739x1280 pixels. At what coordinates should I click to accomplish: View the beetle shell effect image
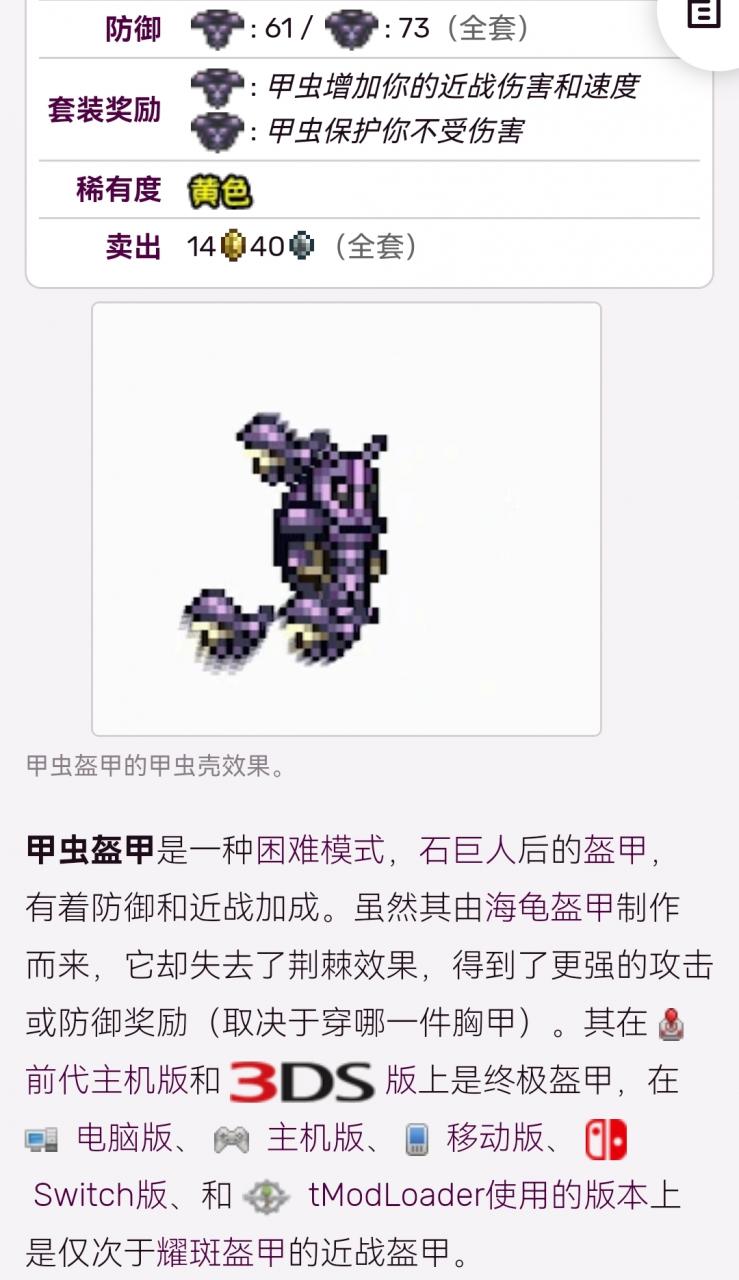346,518
